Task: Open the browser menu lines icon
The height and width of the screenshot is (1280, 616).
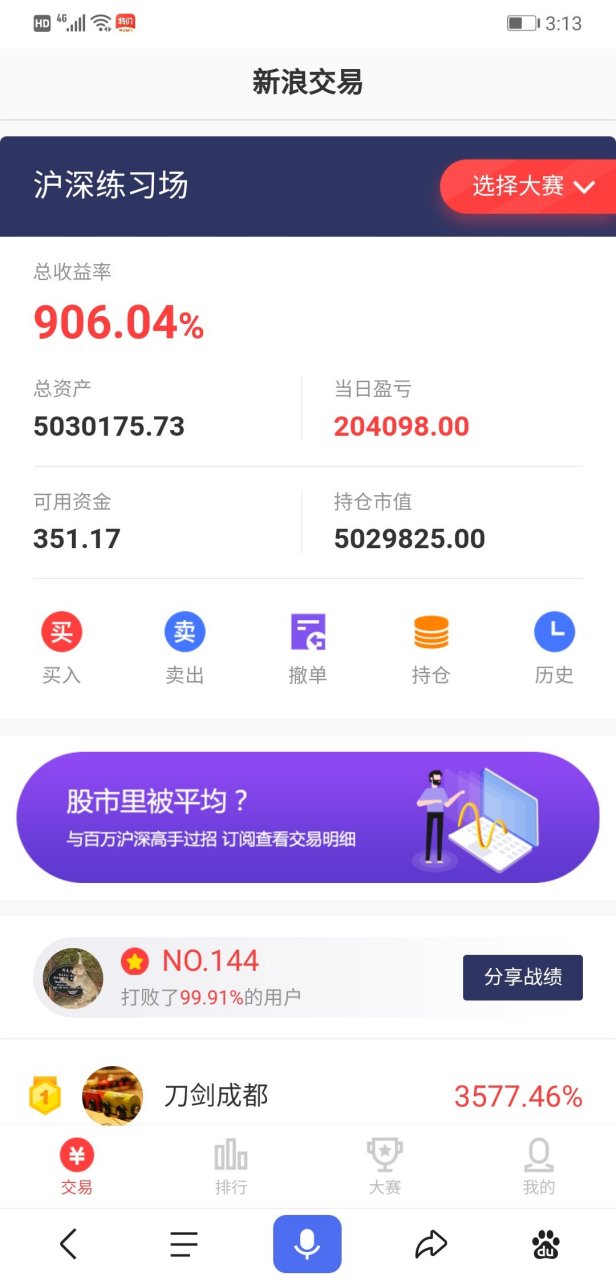Action: (184, 1244)
